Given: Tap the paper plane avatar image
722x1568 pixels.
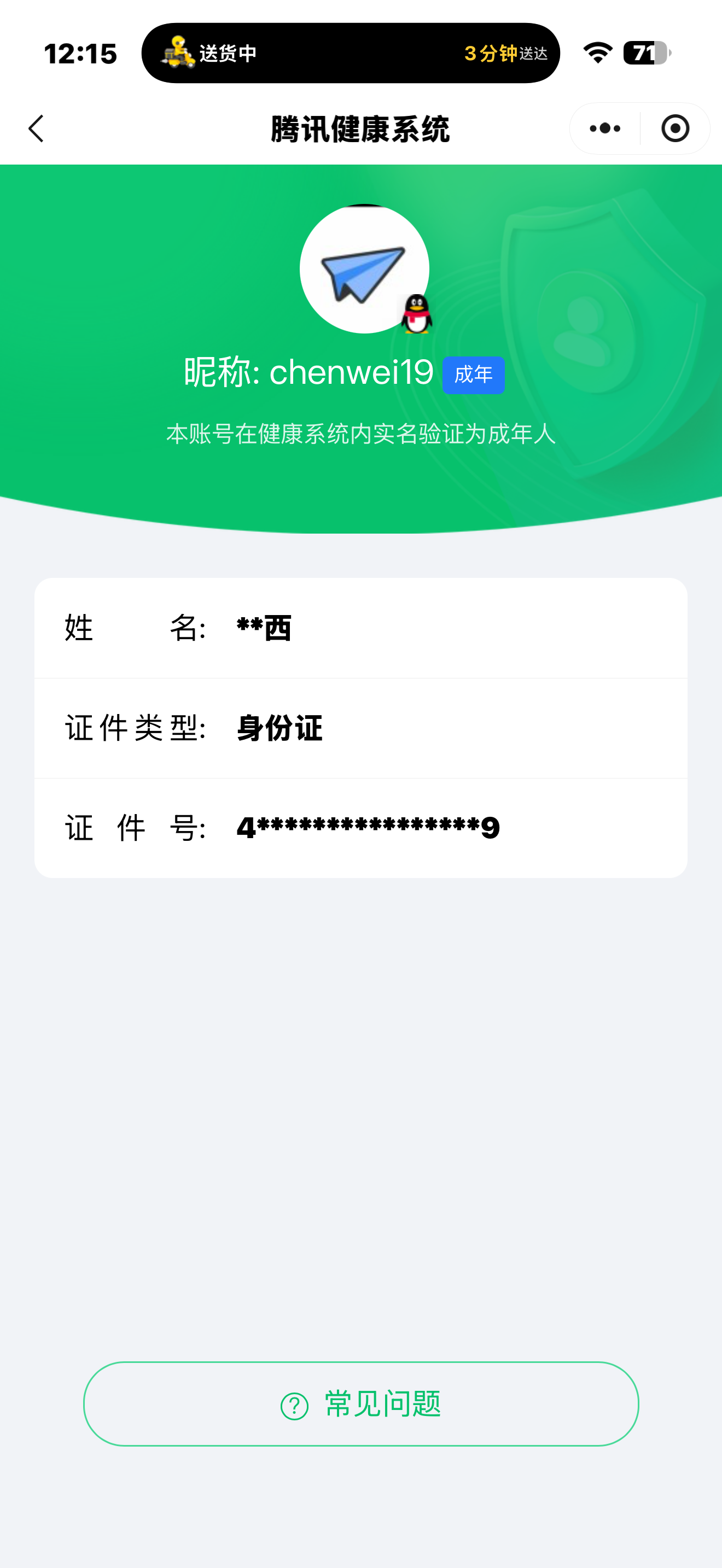Looking at the screenshot, I should pos(364,268).
